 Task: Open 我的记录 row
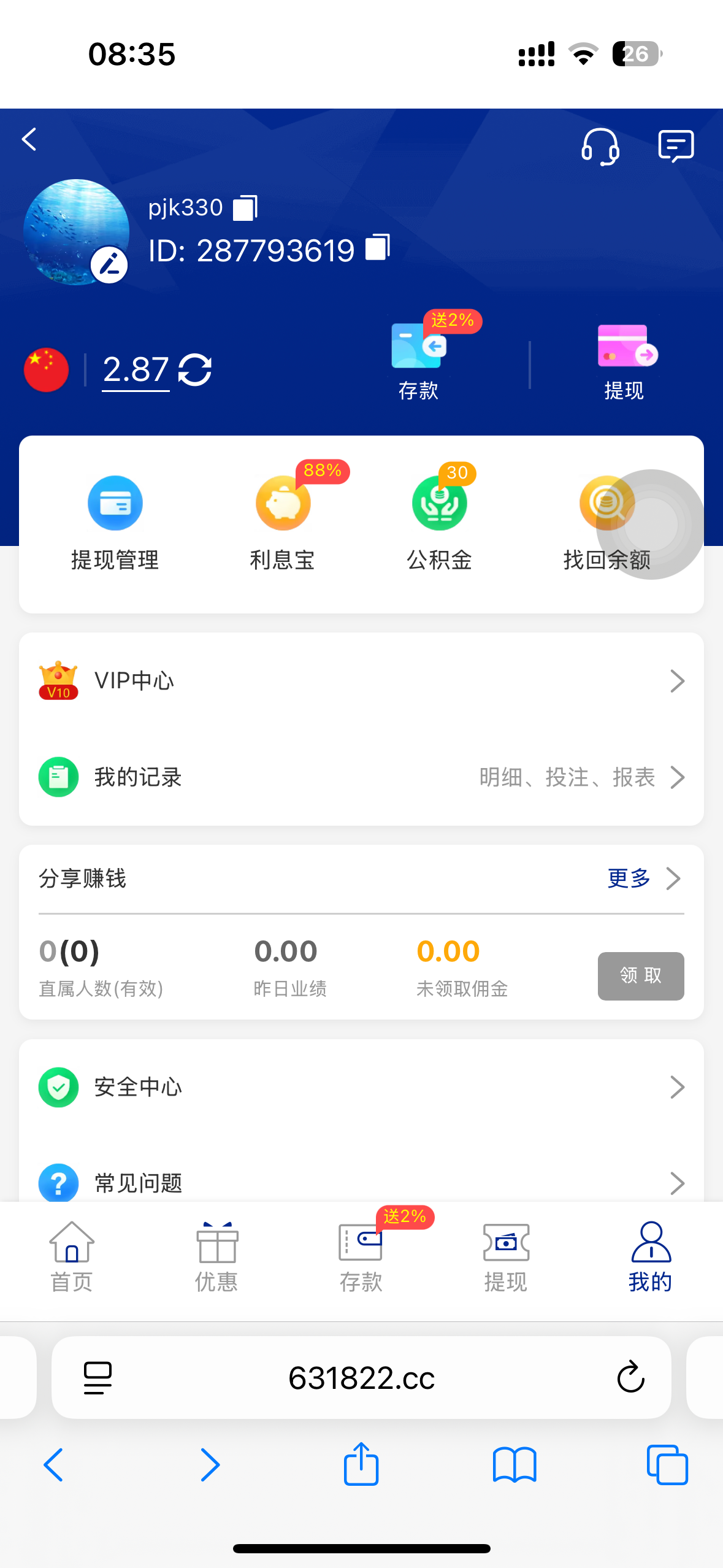[x=361, y=777]
